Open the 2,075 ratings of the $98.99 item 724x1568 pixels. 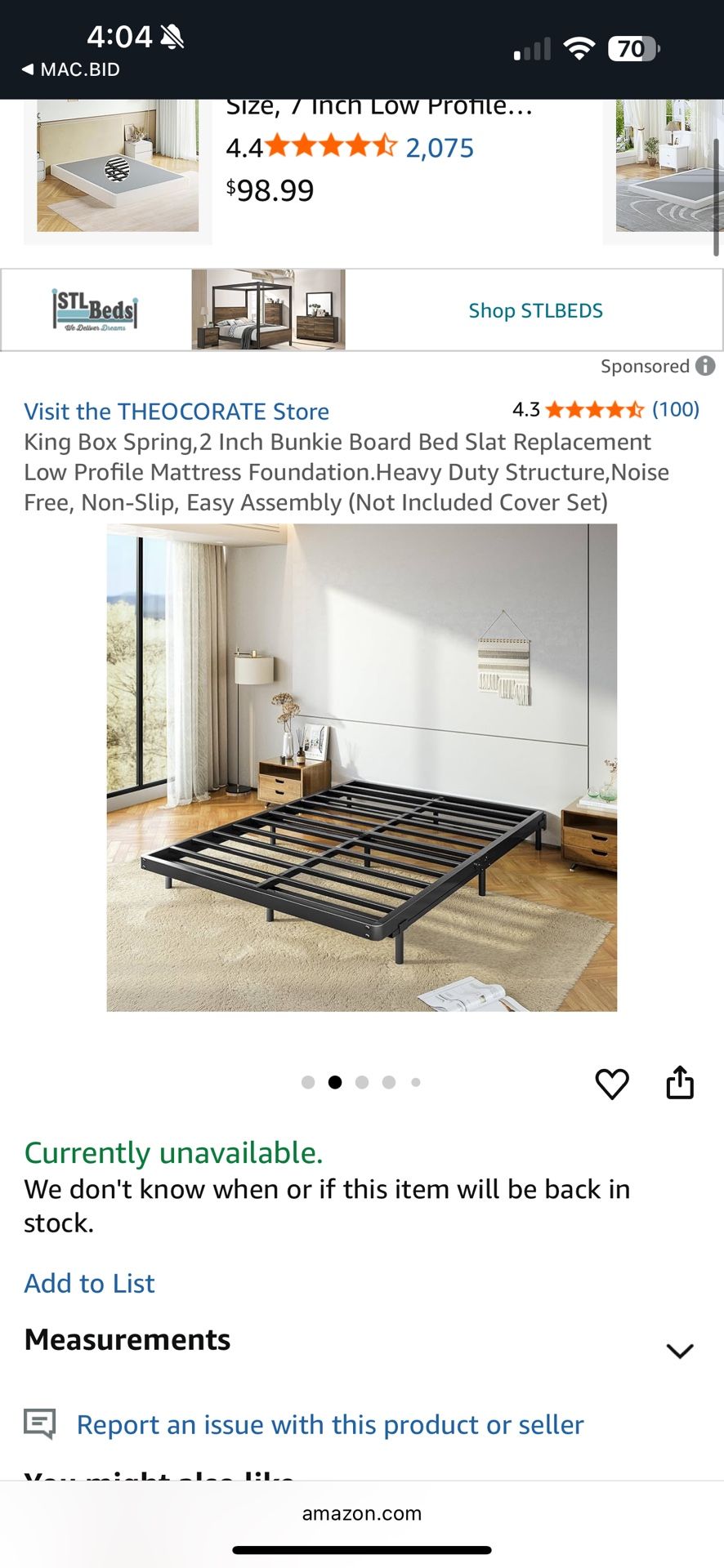[x=440, y=148]
